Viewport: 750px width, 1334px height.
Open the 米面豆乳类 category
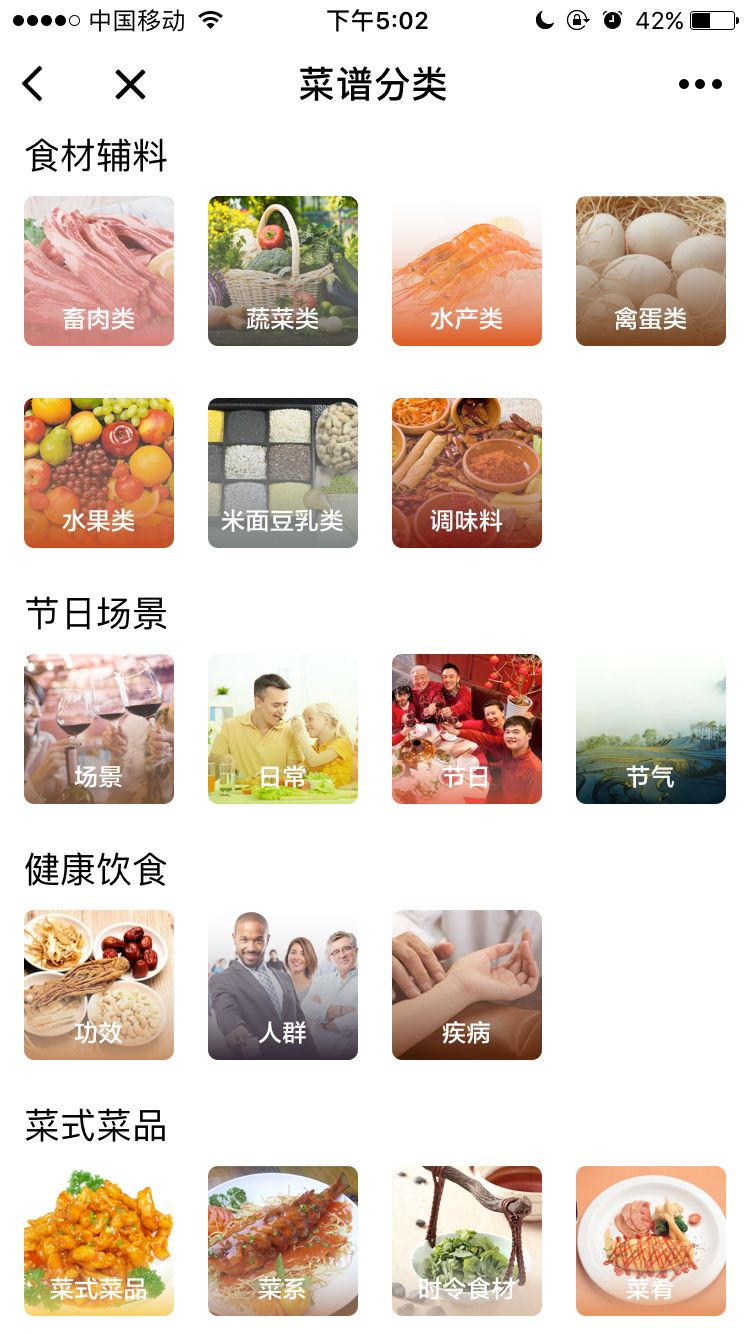283,473
